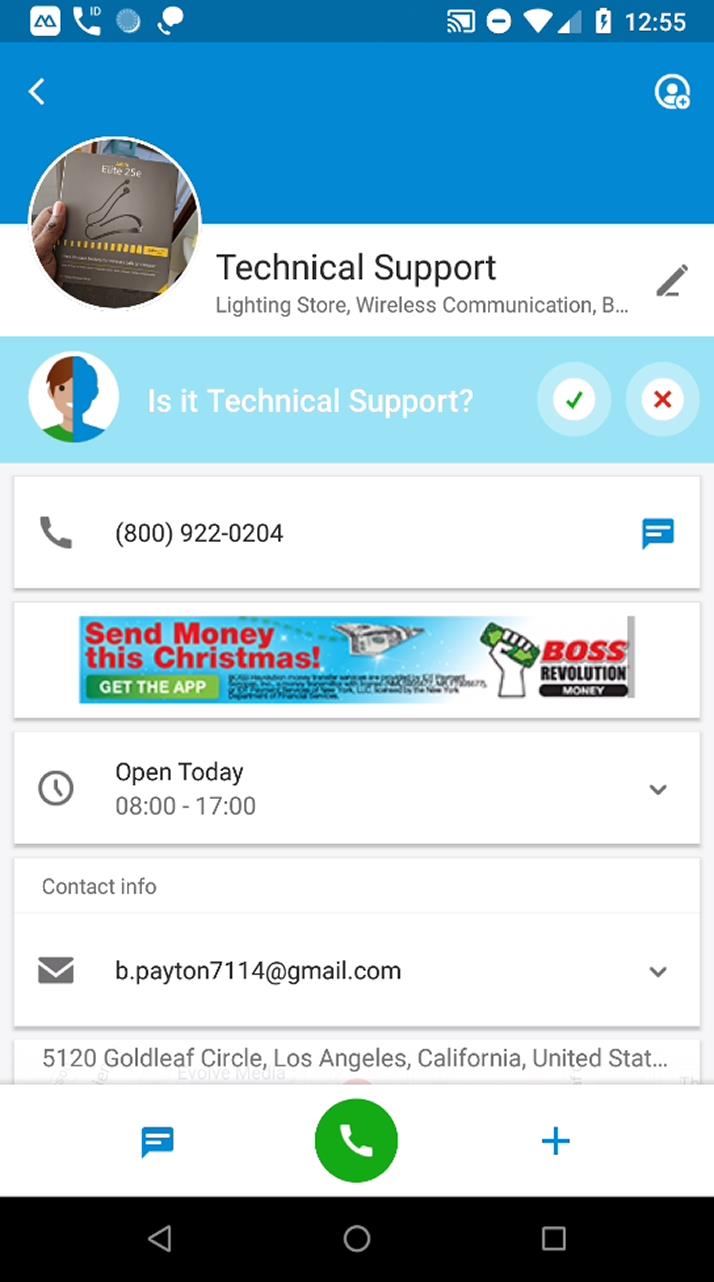Open the Technical Support profile photo

[x=115, y=223]
